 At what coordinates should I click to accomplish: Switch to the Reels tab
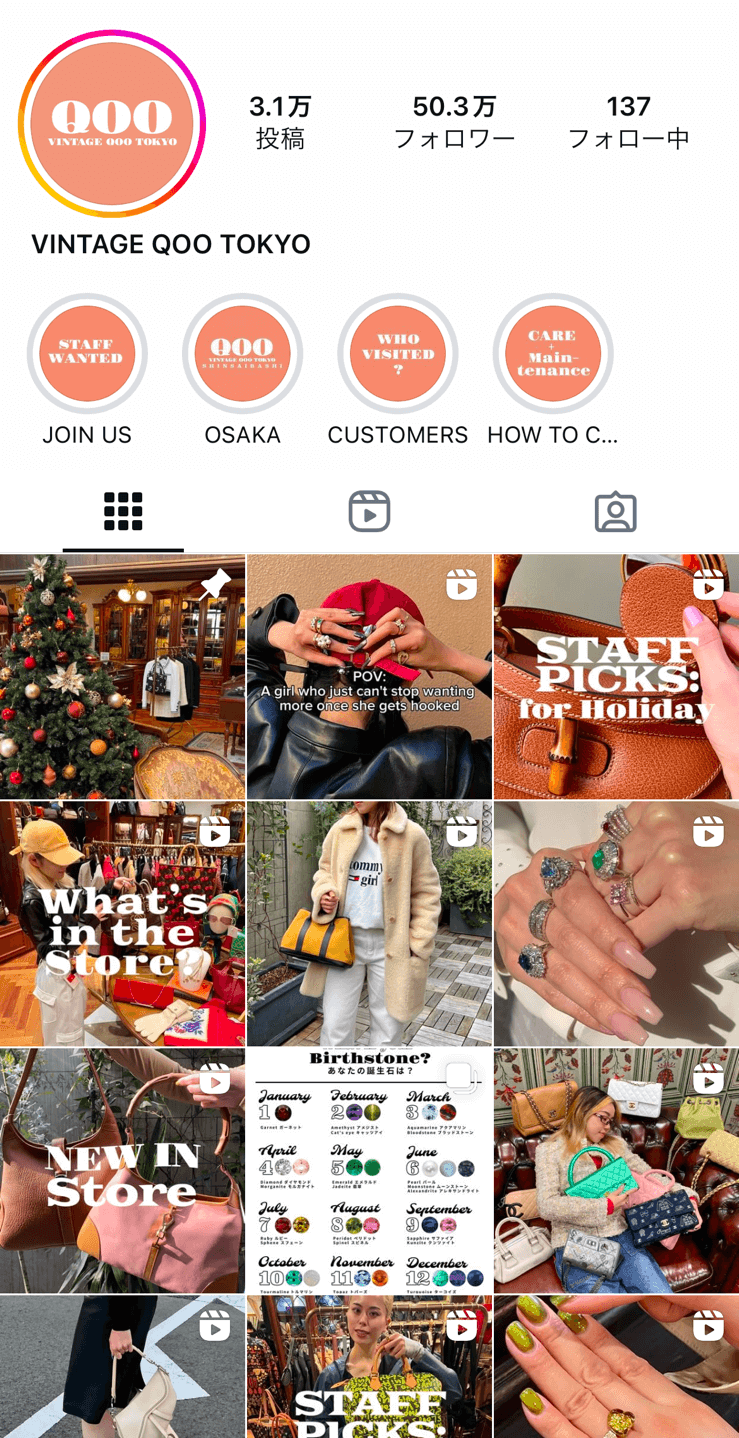click(369, 512)
